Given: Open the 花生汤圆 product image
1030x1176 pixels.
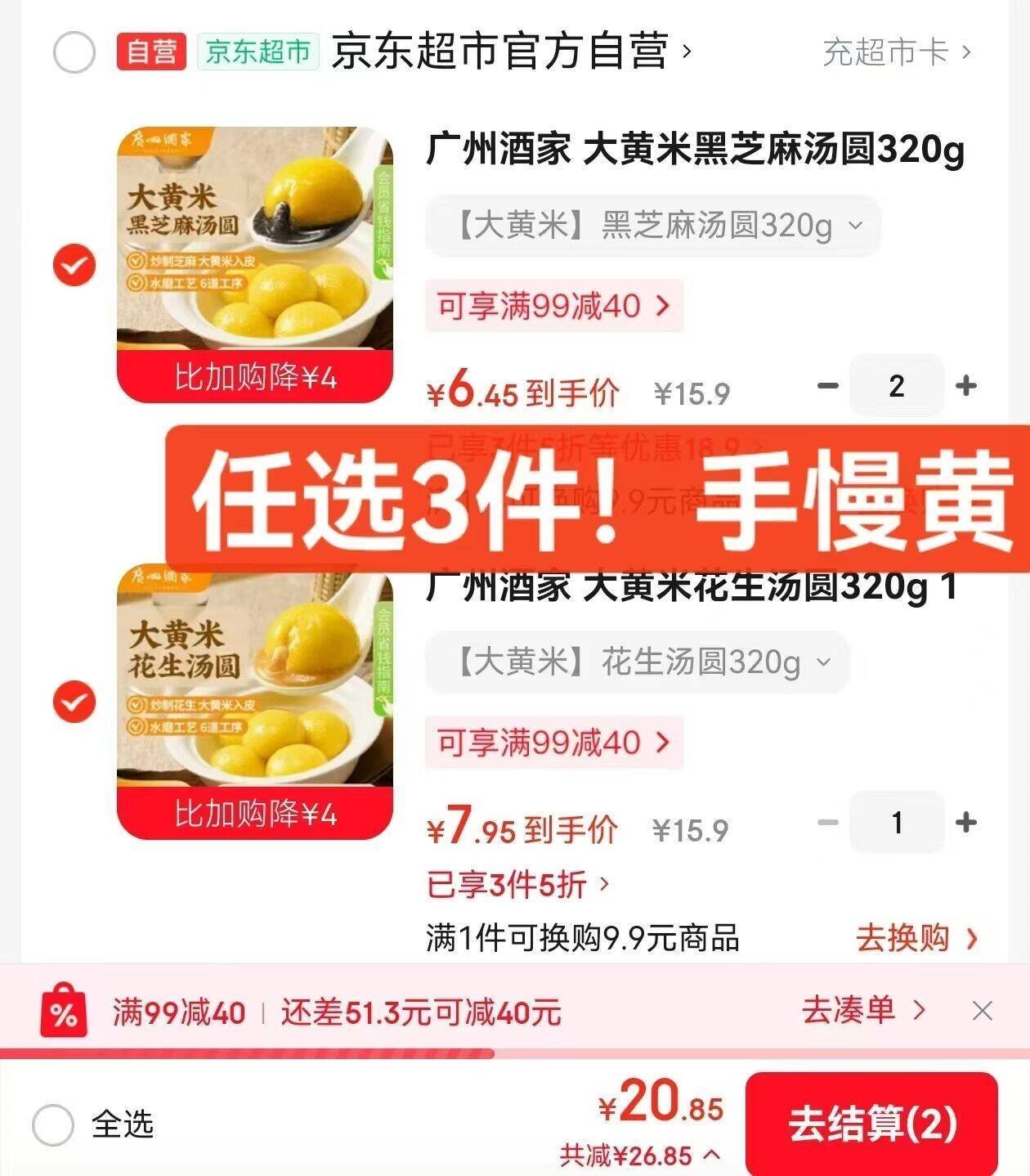Looking at the screenshot, I should click(x=255, y=701).
